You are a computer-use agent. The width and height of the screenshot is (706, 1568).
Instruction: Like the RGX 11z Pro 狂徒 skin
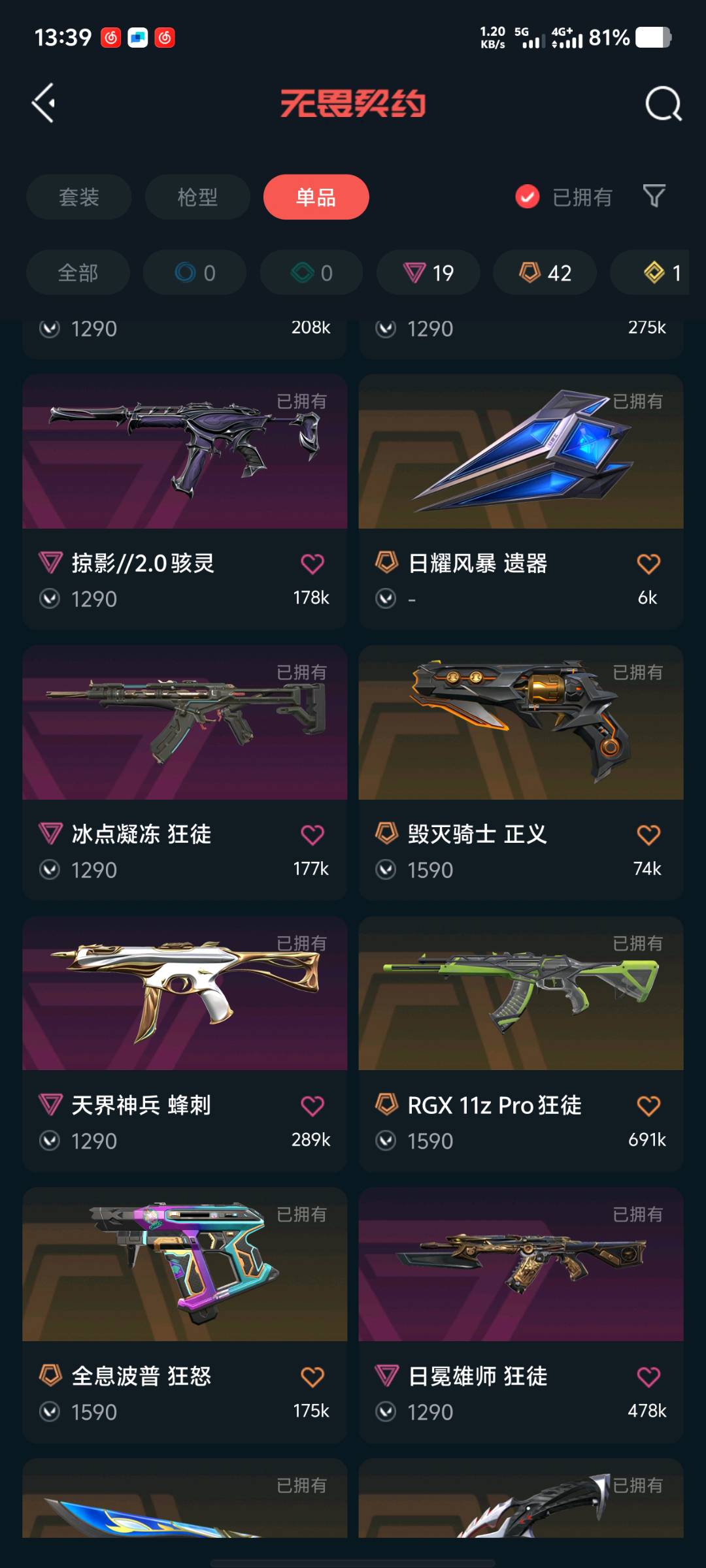[x=648, y=1106]
